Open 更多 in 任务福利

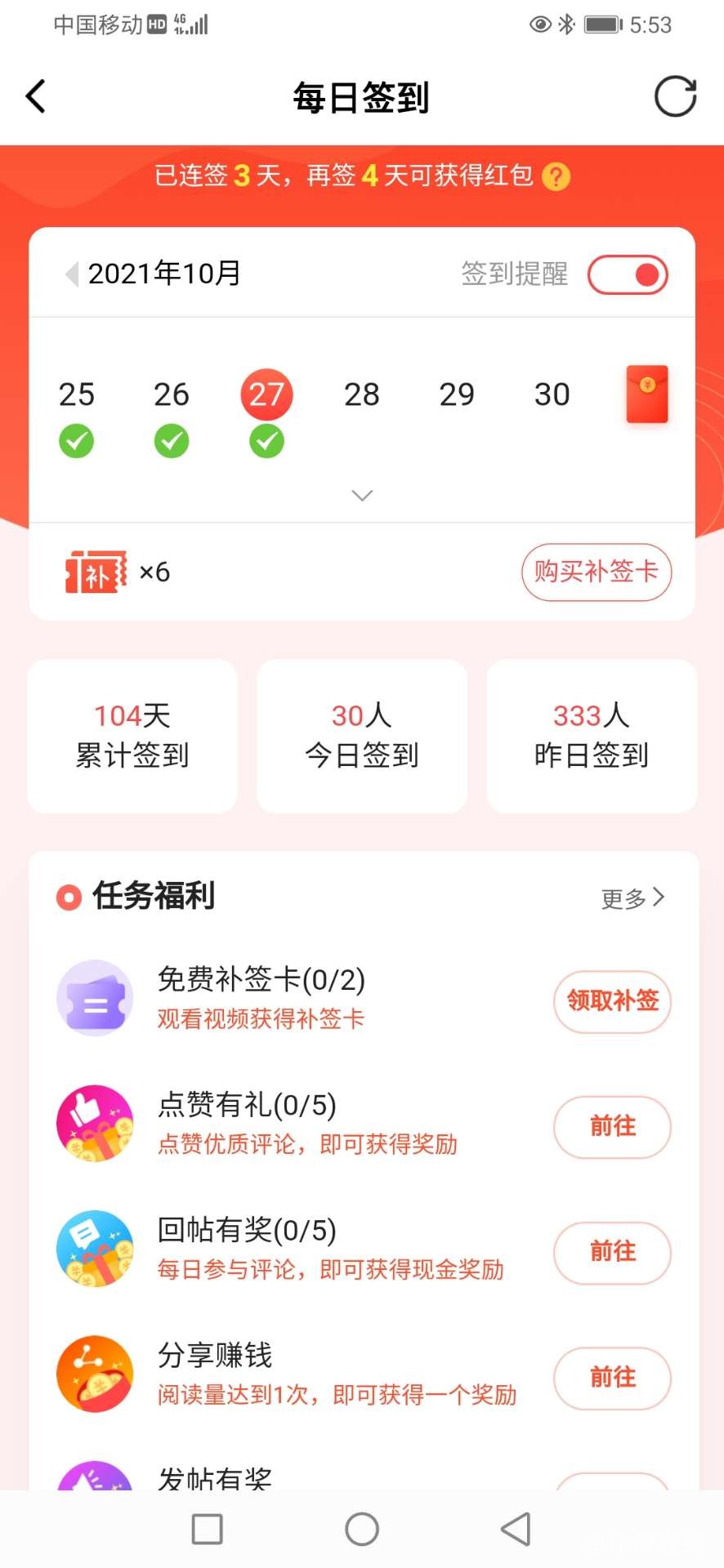pos(633,898)
